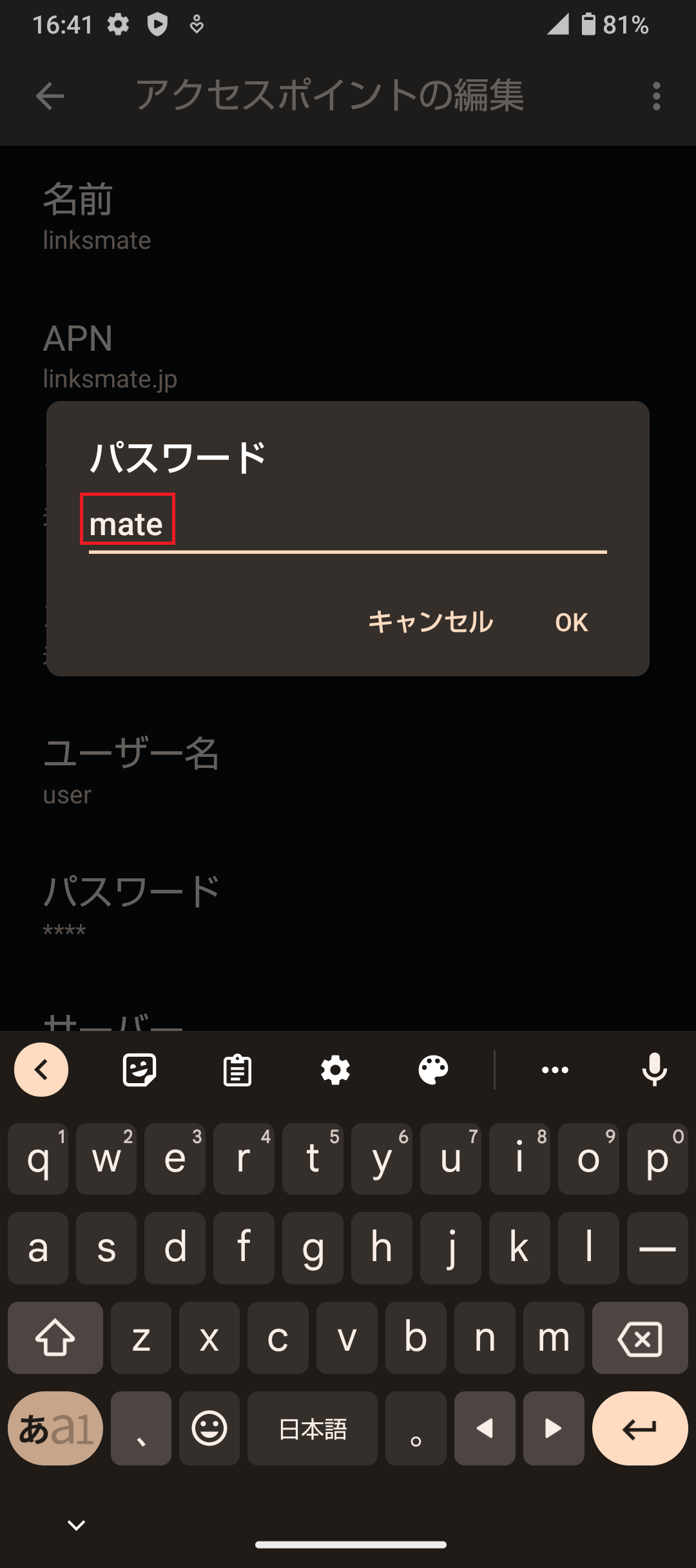Open Gboard sticker picker

(139, 1069)
